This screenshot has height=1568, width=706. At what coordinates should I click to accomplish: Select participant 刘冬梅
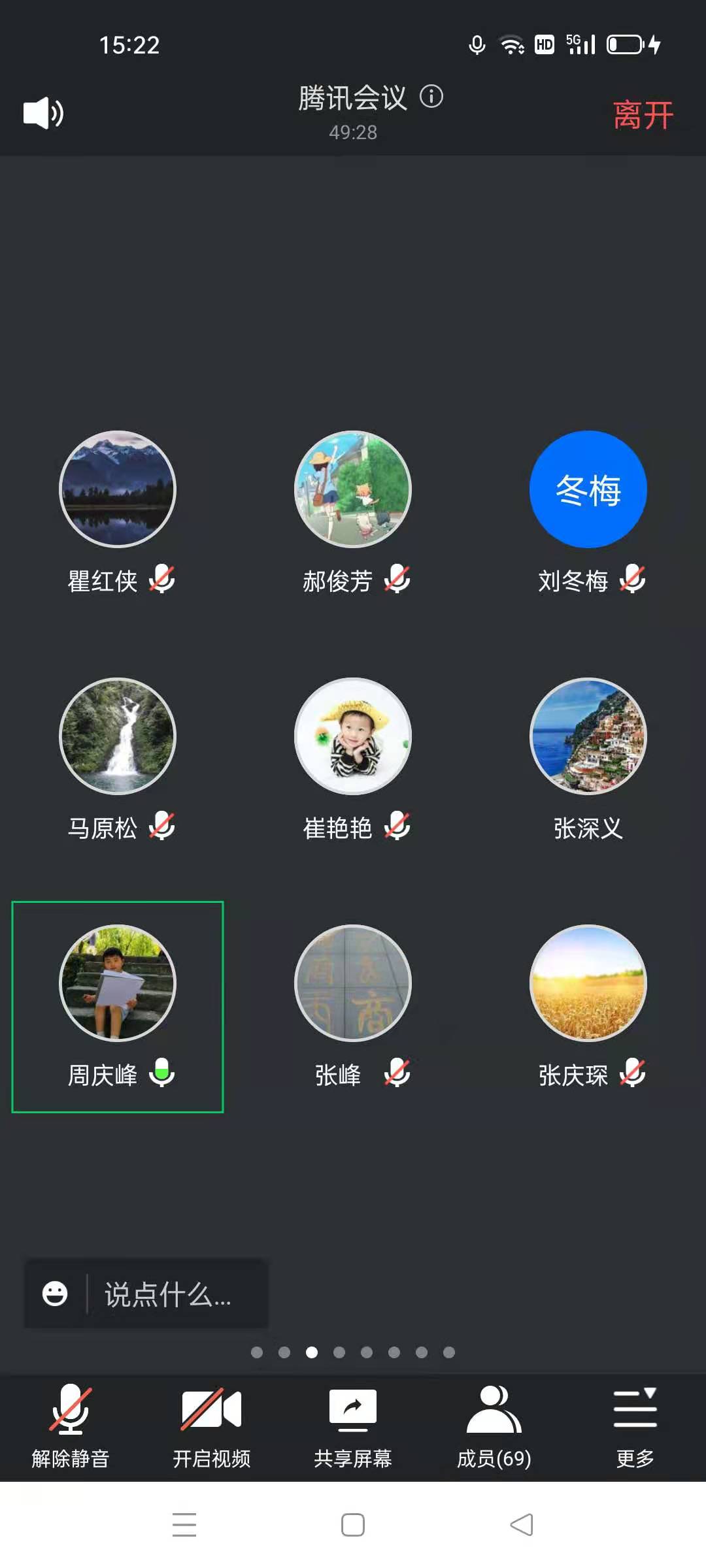tap(588, 490)
